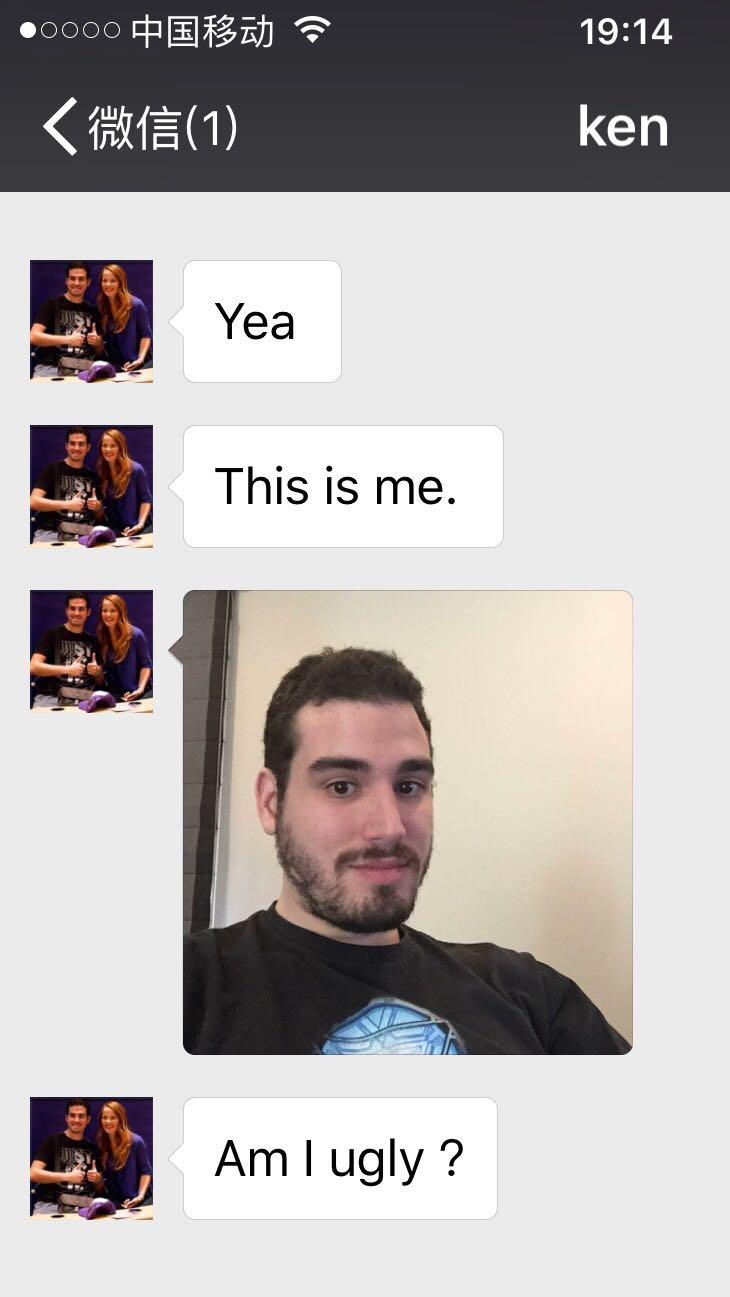Tap the avatar beside "This is me."
The image size is (730, 1297).
91,486
